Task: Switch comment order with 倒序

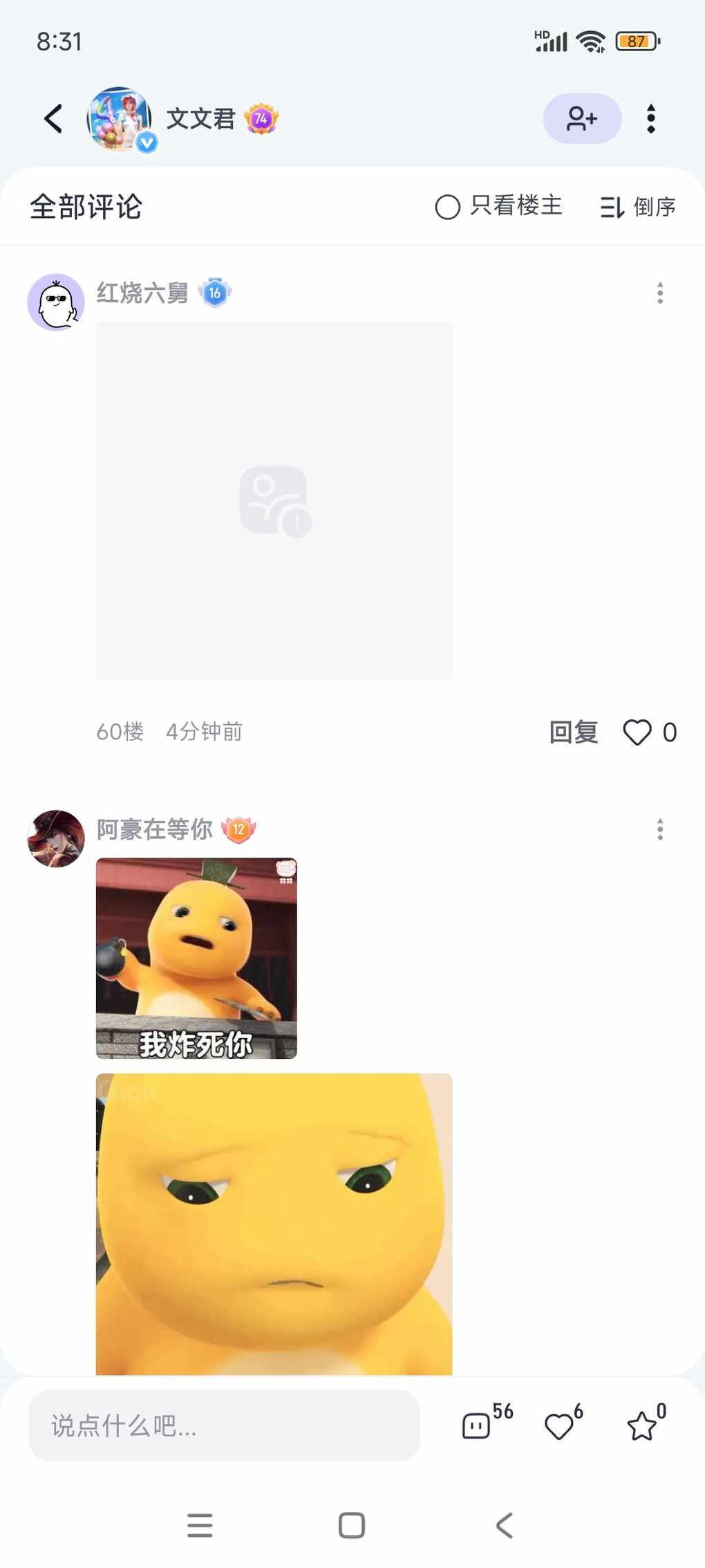Action: (638, 207)
